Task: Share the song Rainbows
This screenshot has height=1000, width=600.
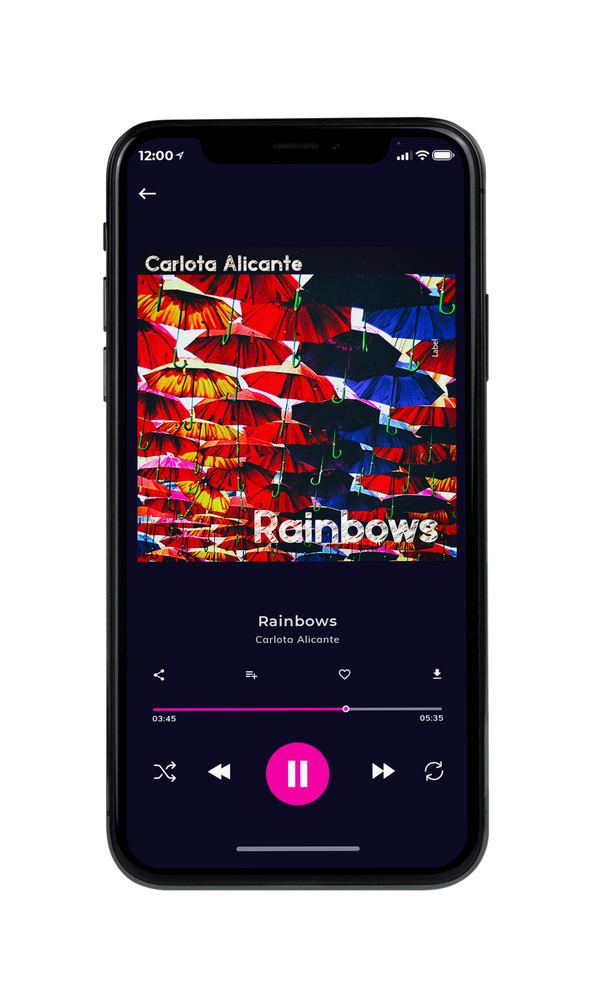Action: (159, 675)
